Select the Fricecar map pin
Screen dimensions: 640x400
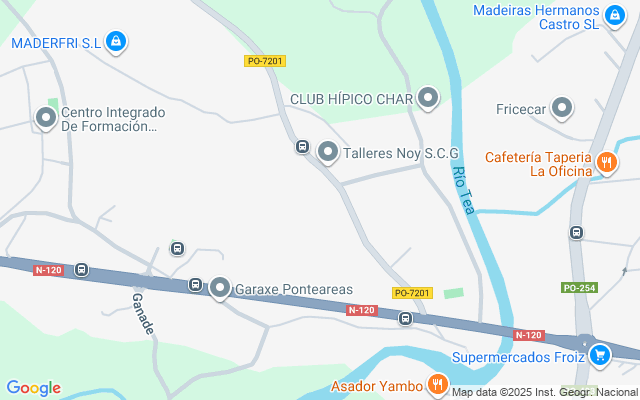point(562,108)
